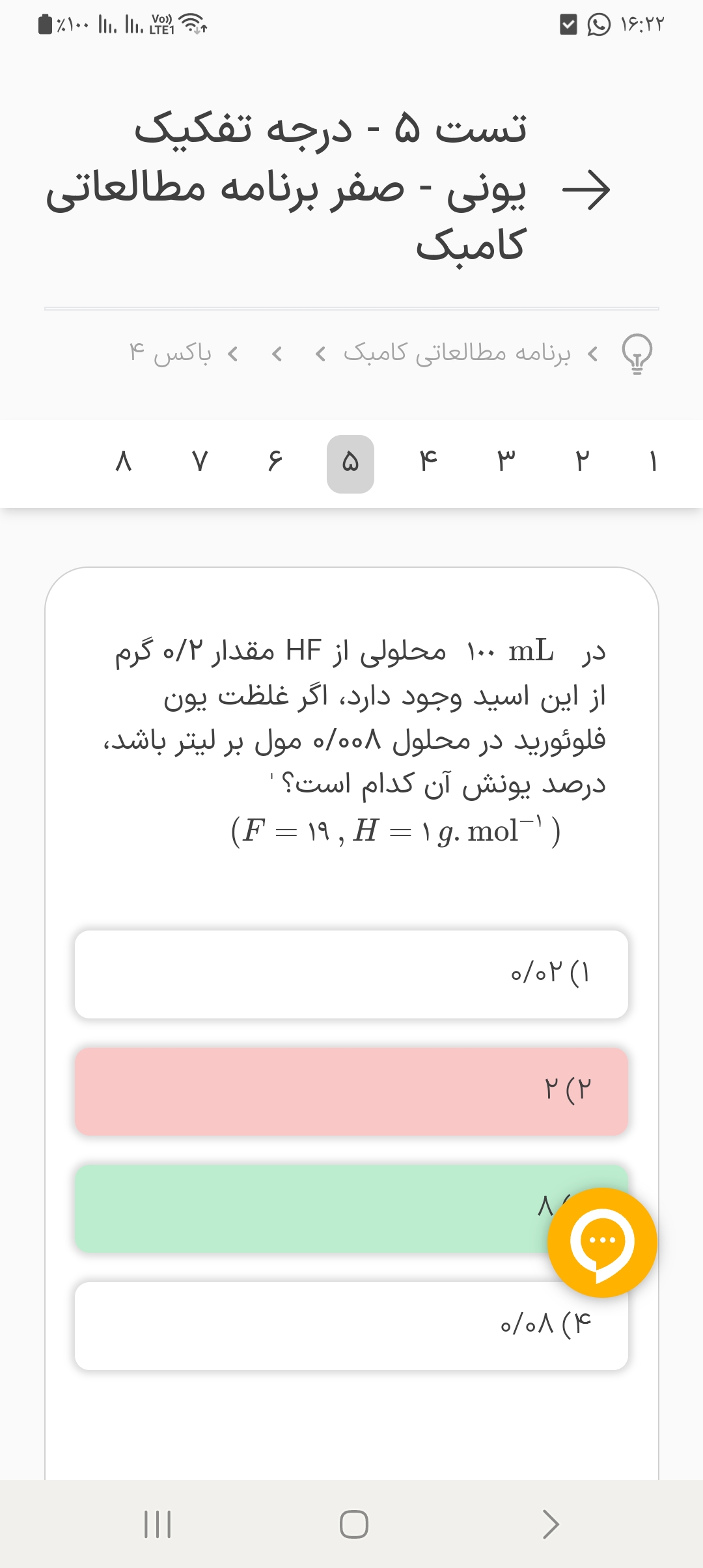The height and width of the screenshot is (1568, 703).
Task: Open the lightbulb hint icon
Action: pos(637,354)
